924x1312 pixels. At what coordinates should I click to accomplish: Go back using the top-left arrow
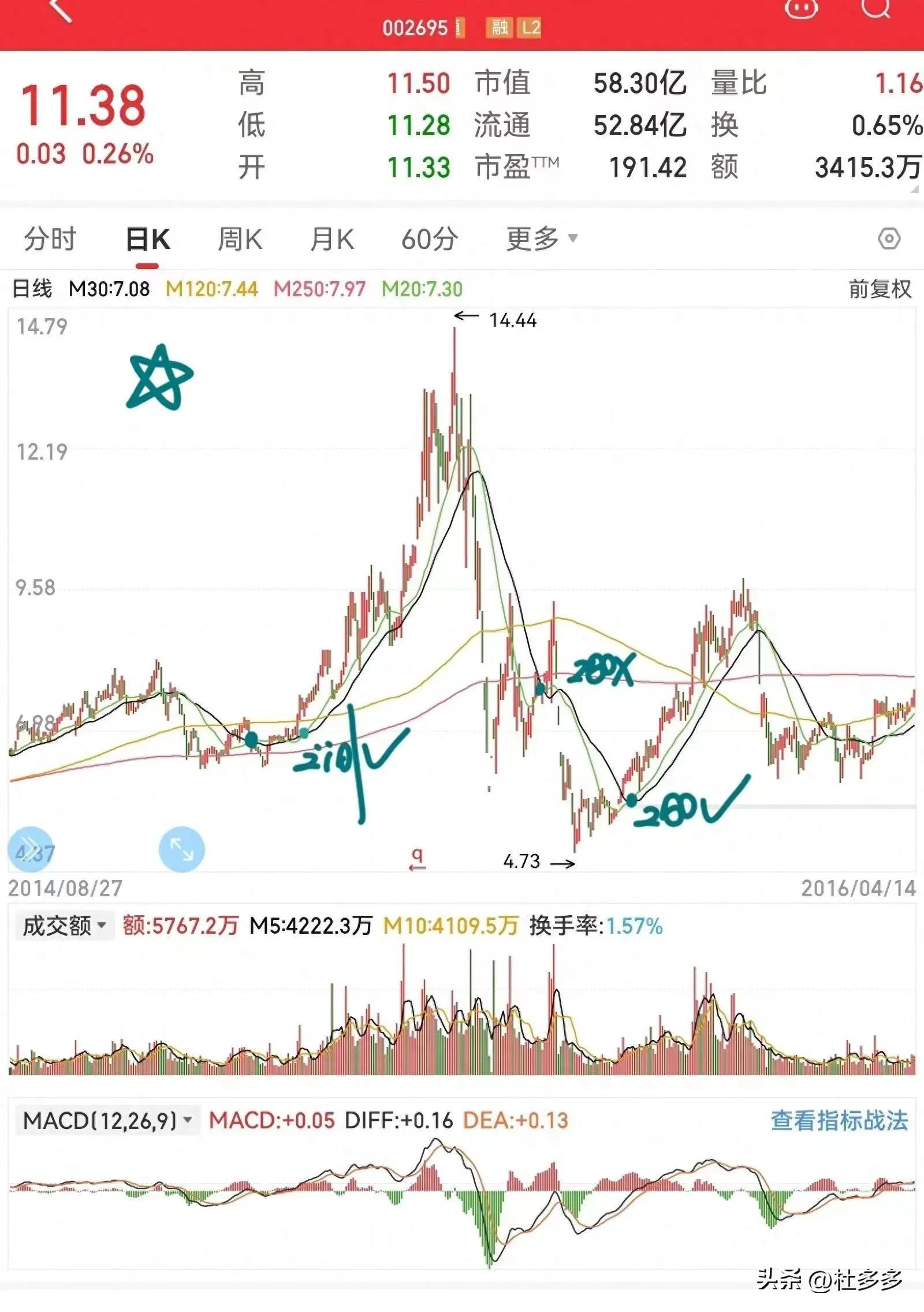(x=61, y=10)
